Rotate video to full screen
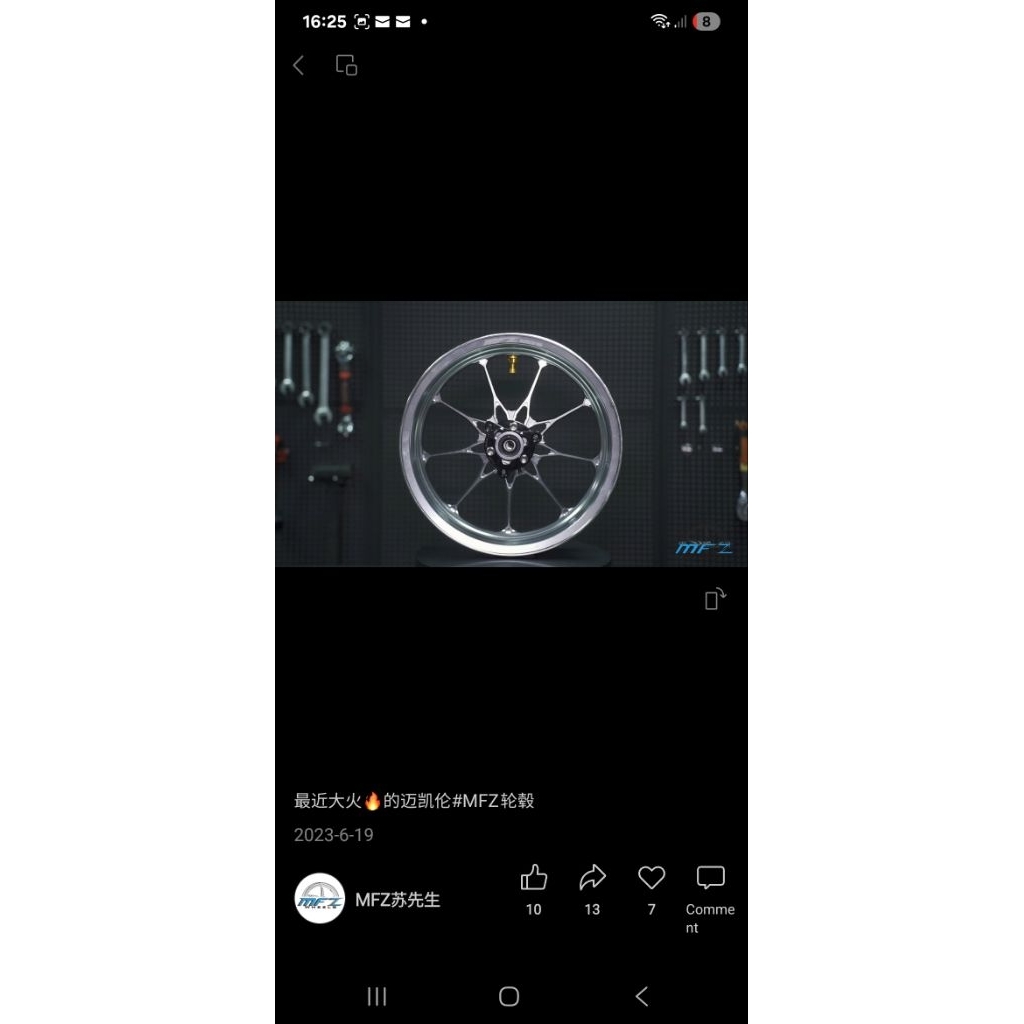Screen dimensions: 1024x1024 (715, 599)
